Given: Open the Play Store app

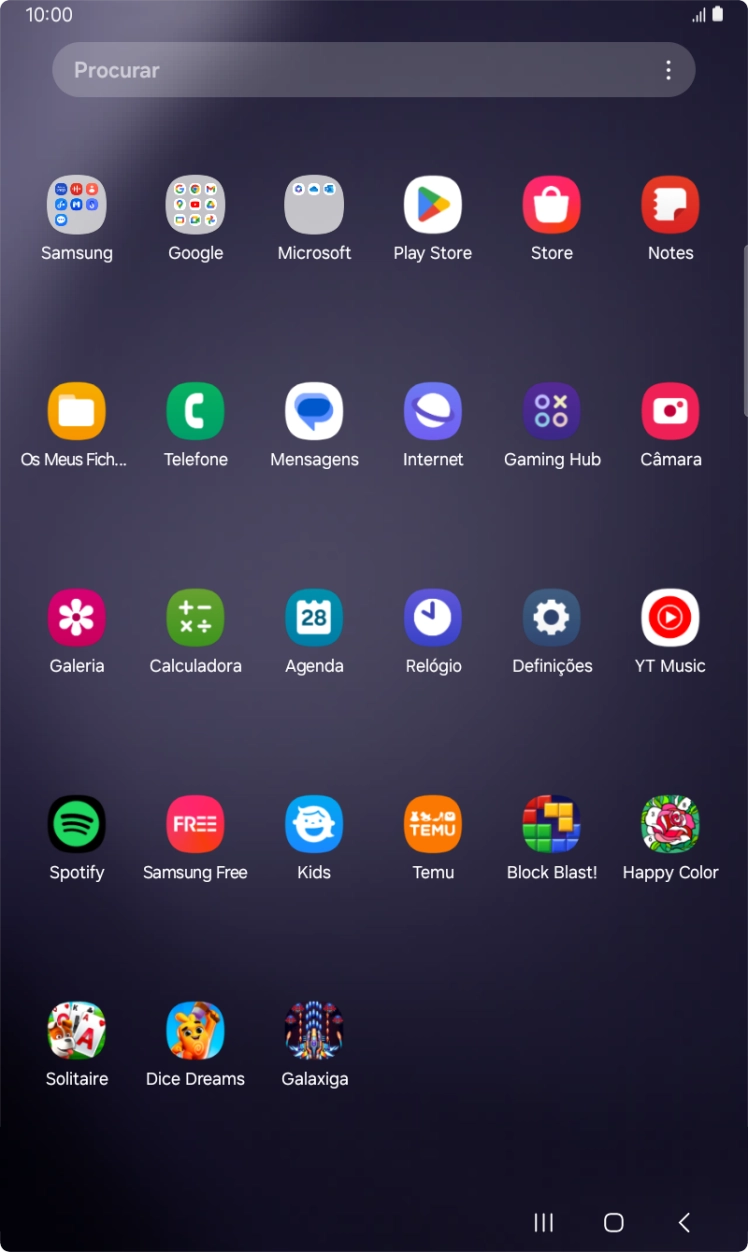Looking at the screenshot, I should (x=432, y=205).
